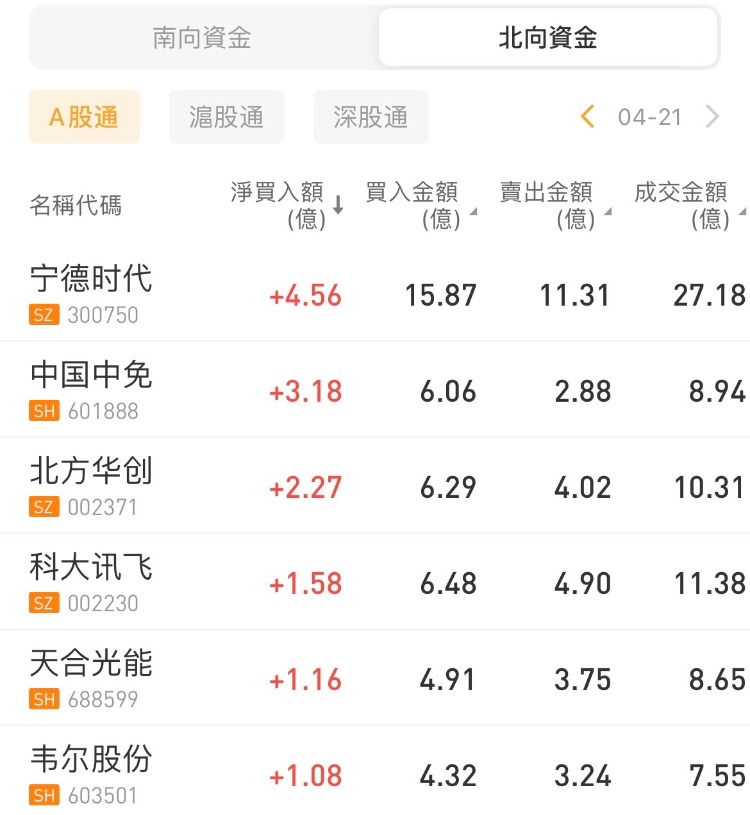
Task: Filter by 滬股通
Action: [227, 117]
